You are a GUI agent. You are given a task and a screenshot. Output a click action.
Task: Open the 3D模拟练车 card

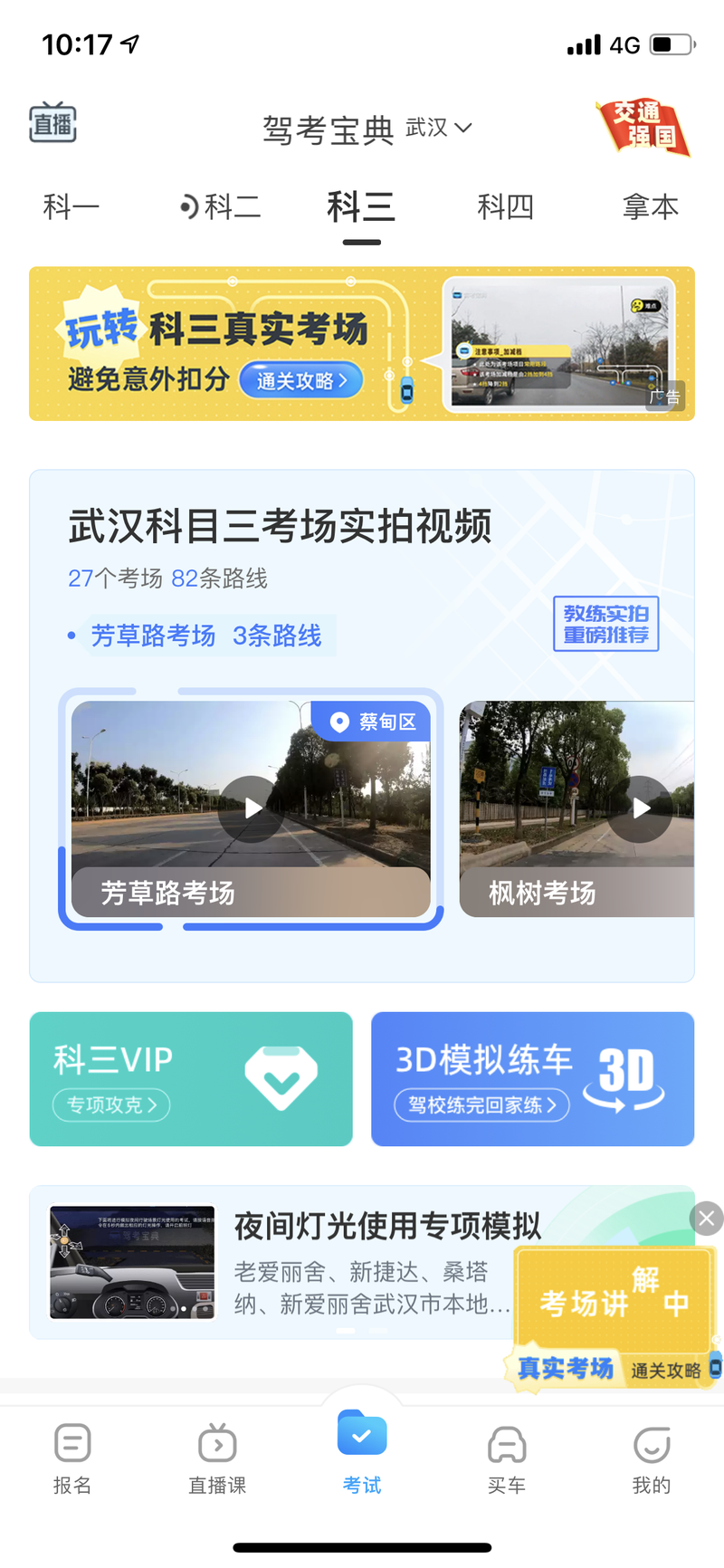(532, 1078)
